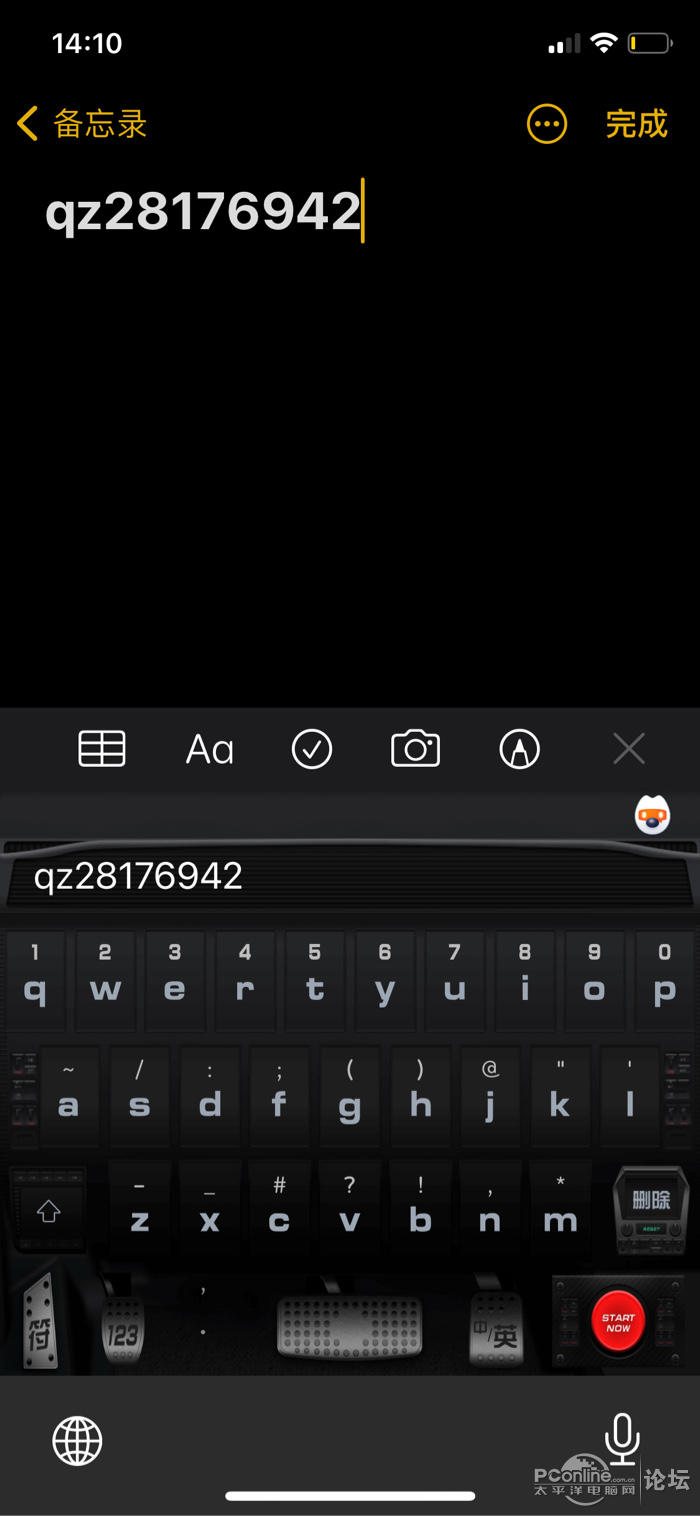
Task: Open the Aa text formatting options
Action: (209, 749)
